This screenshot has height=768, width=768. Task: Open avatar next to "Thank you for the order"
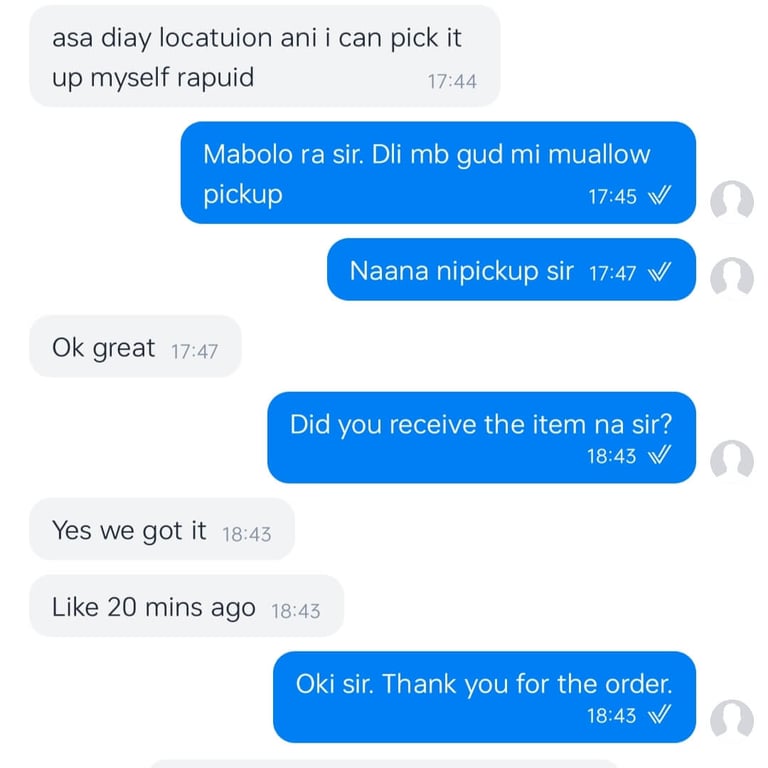731,720
